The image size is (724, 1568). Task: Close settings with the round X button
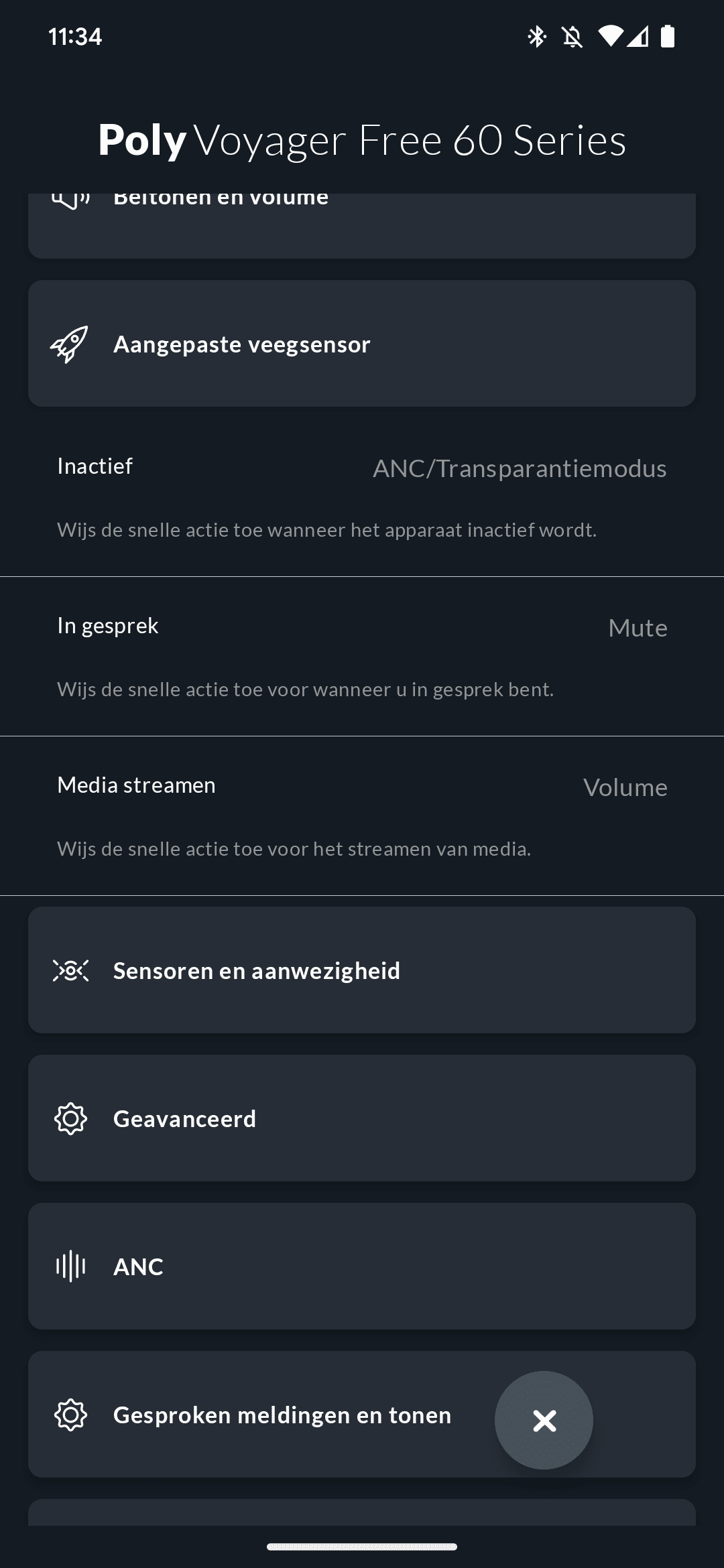tap(544, 1420)
